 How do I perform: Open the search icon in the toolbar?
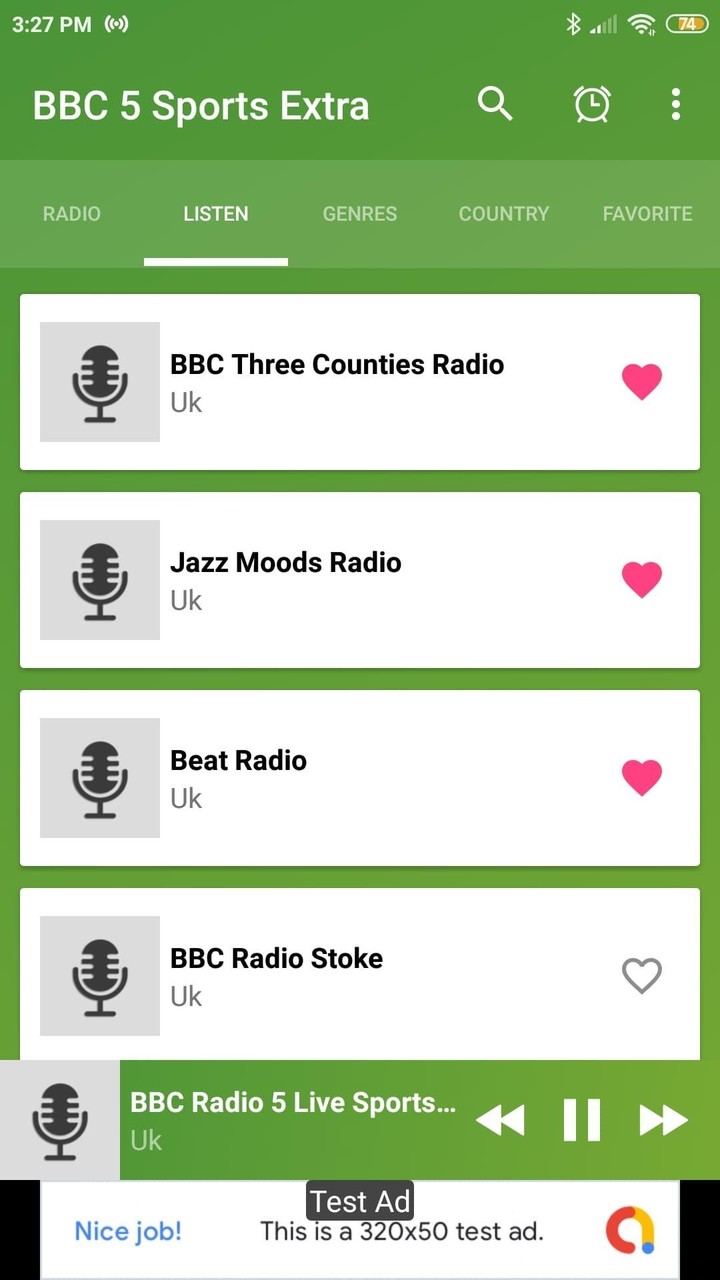pyautogui.click(x=495, y=104)
